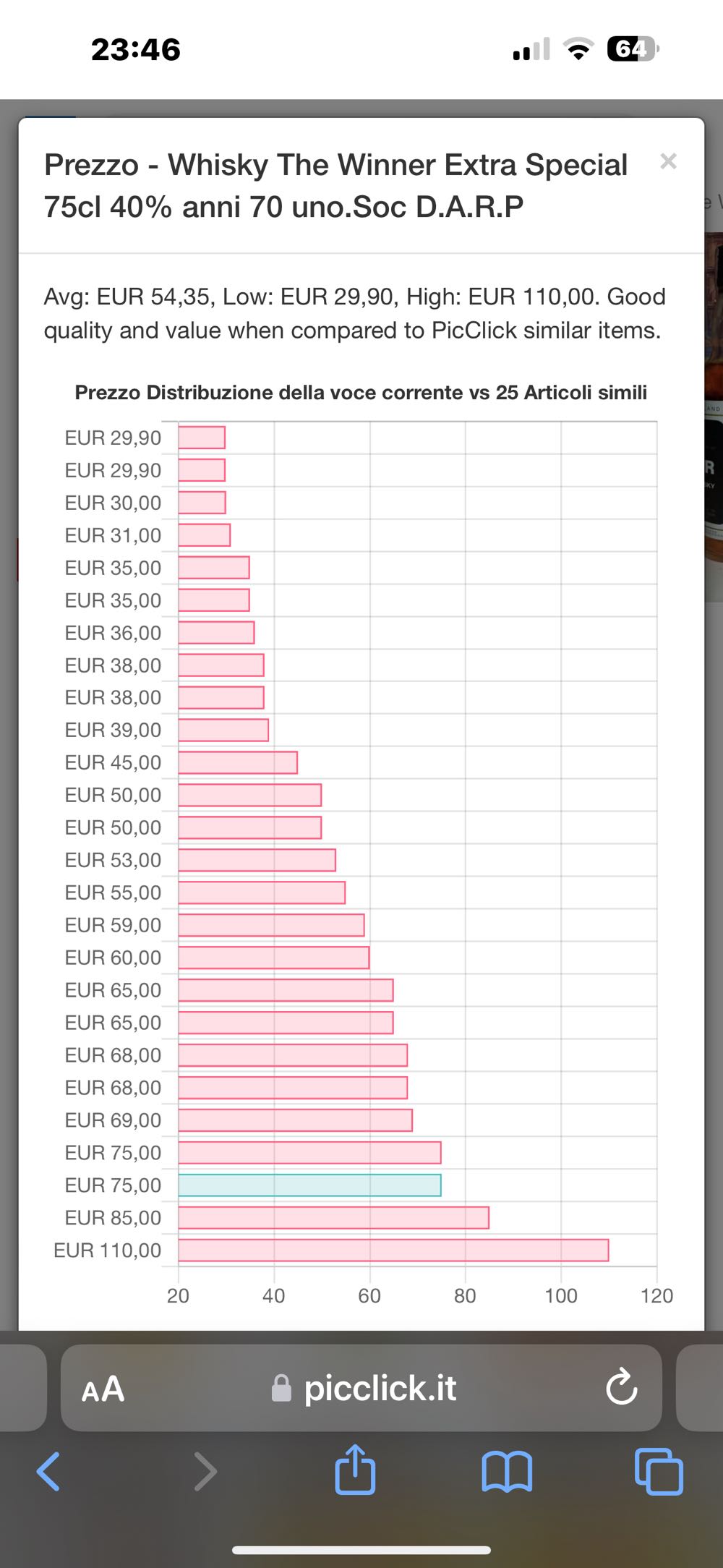Tap the picclick.it address bar
The height and width of the screenshot is (1568, 723).
364,1389
